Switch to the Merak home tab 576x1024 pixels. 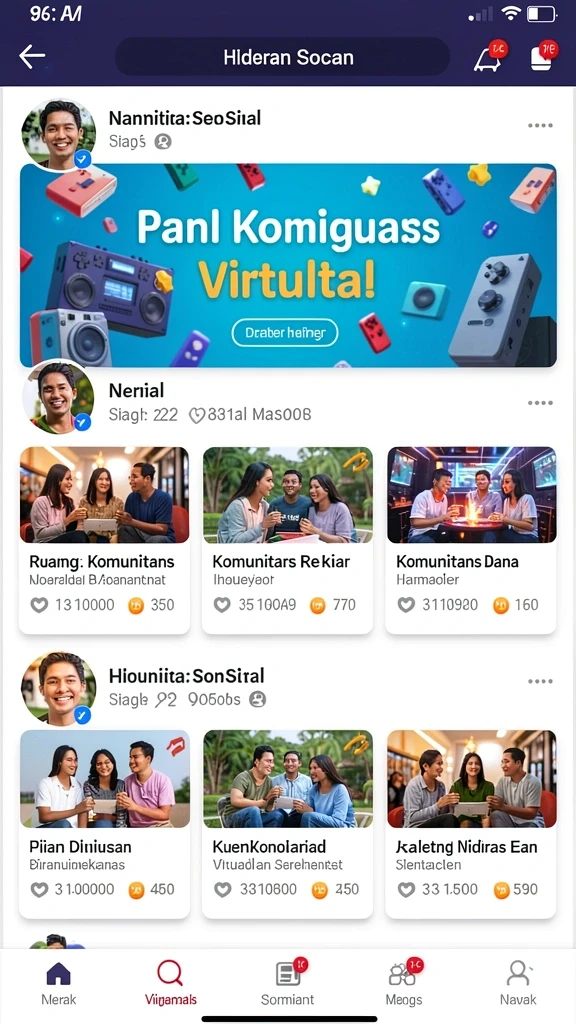tap(59, 983)
